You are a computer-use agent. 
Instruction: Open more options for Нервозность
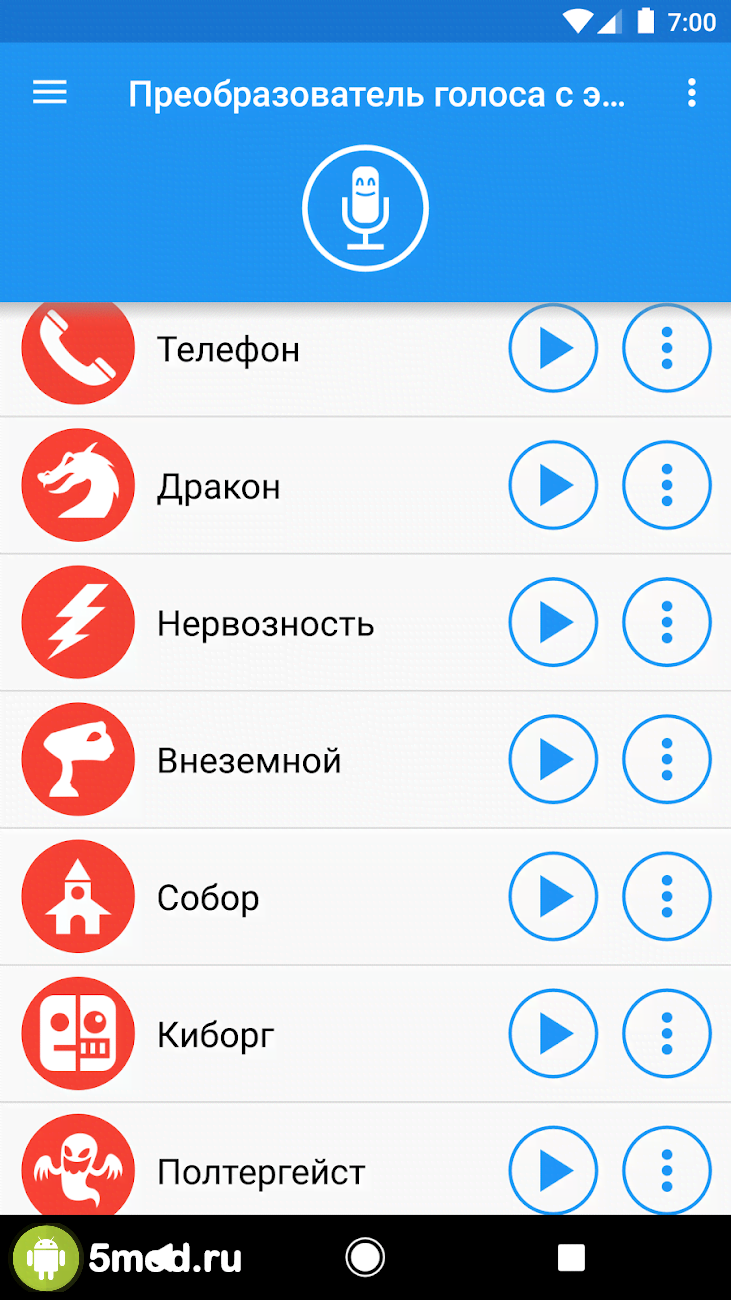(x=667, y=623)
